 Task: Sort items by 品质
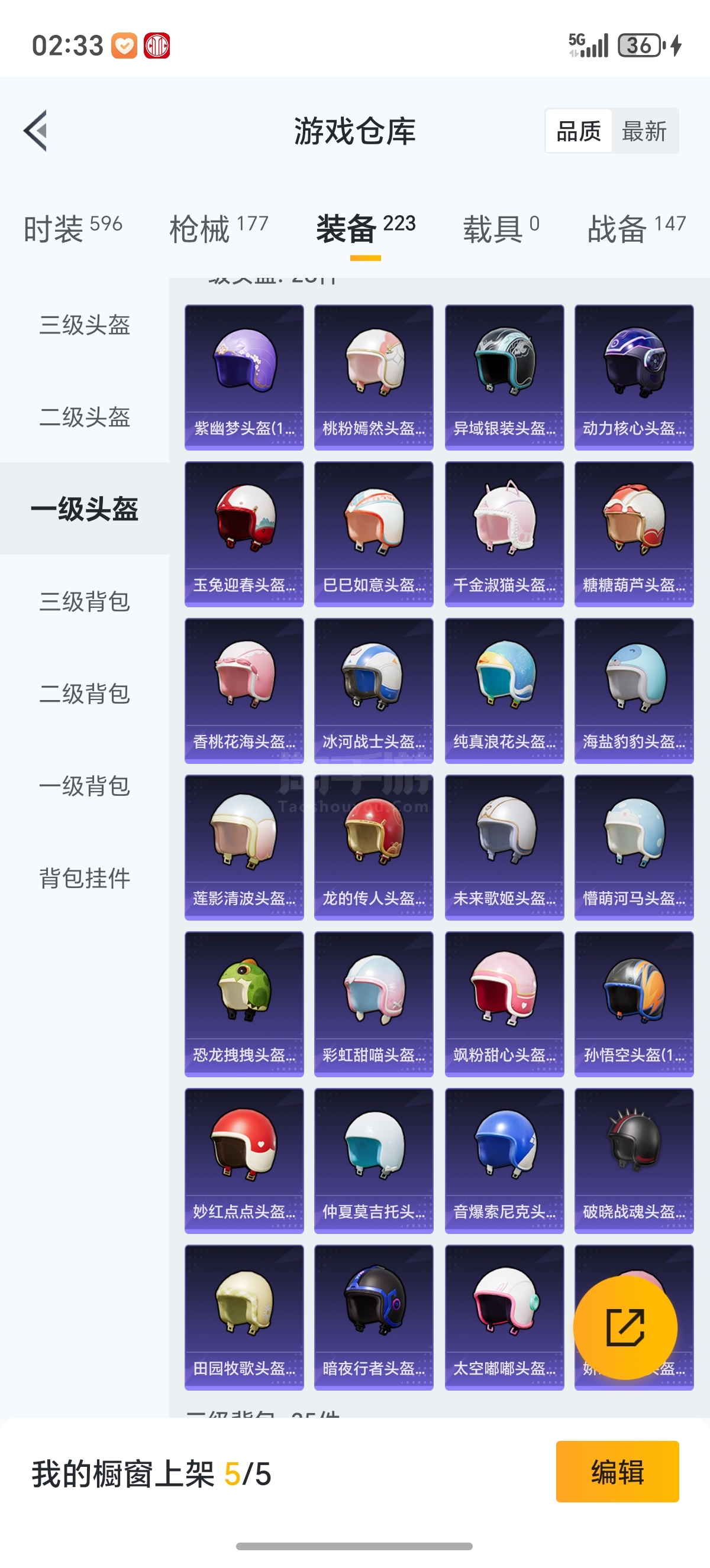click(579, 131)
